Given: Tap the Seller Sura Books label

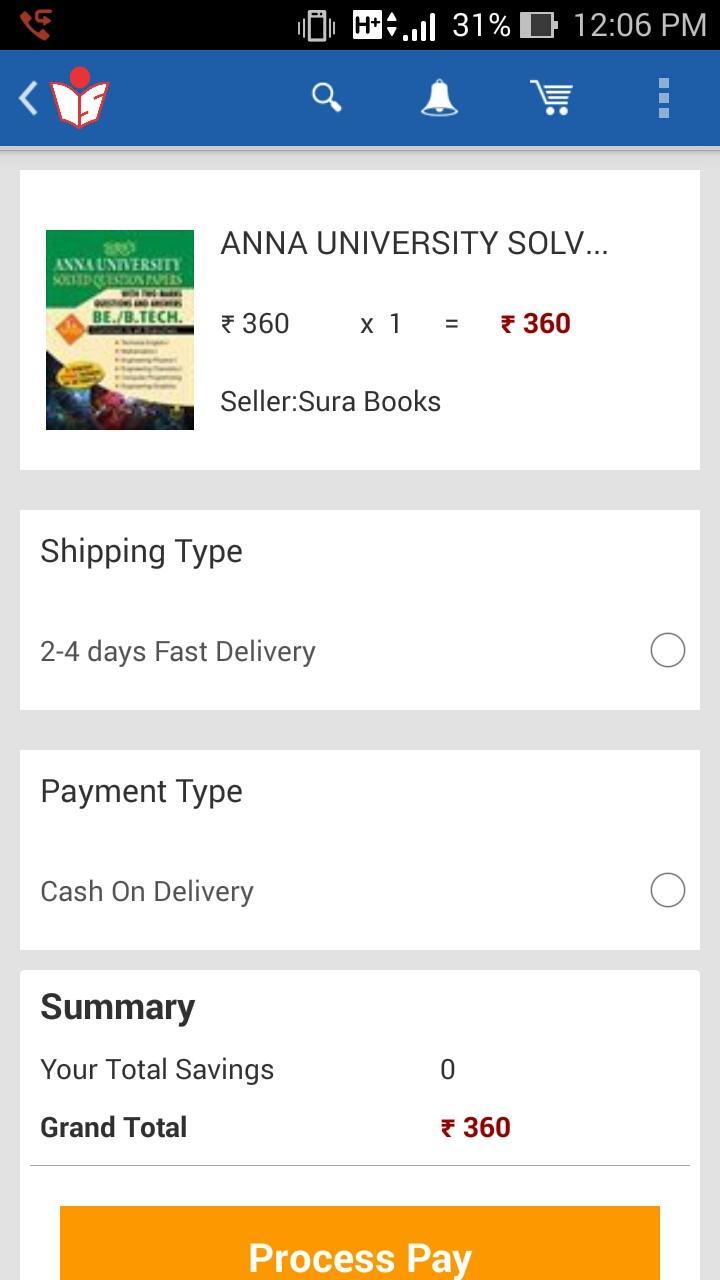Looking at the screenshot, I should (x=330, y=401).
